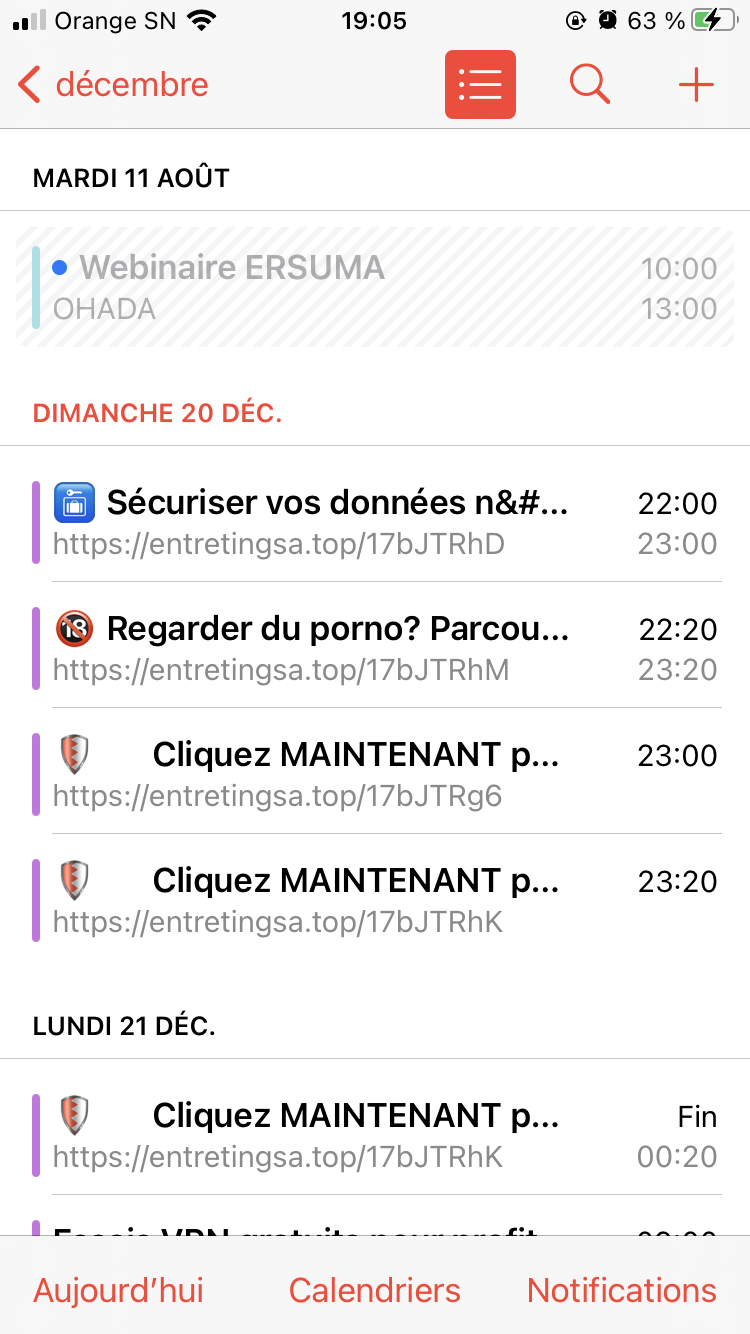Open the Webinaire ERSUMA event
Viewport: 750px width, 1334px height.
pos(375,288)
